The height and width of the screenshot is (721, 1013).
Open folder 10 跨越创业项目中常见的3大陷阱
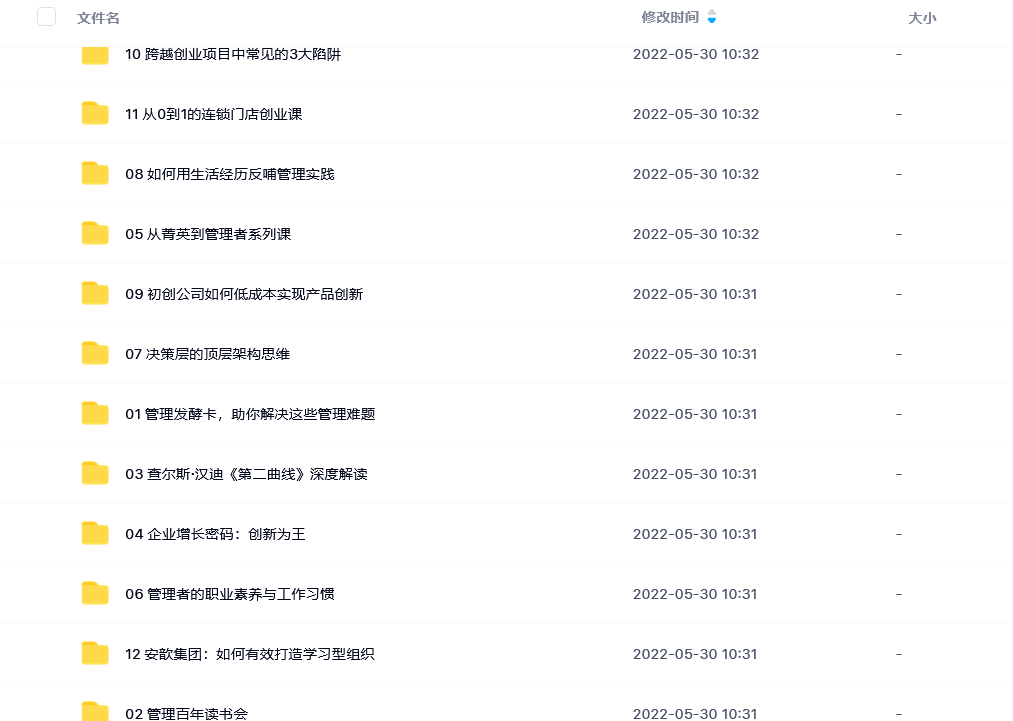pyautogui.click(x=232, y=54)
